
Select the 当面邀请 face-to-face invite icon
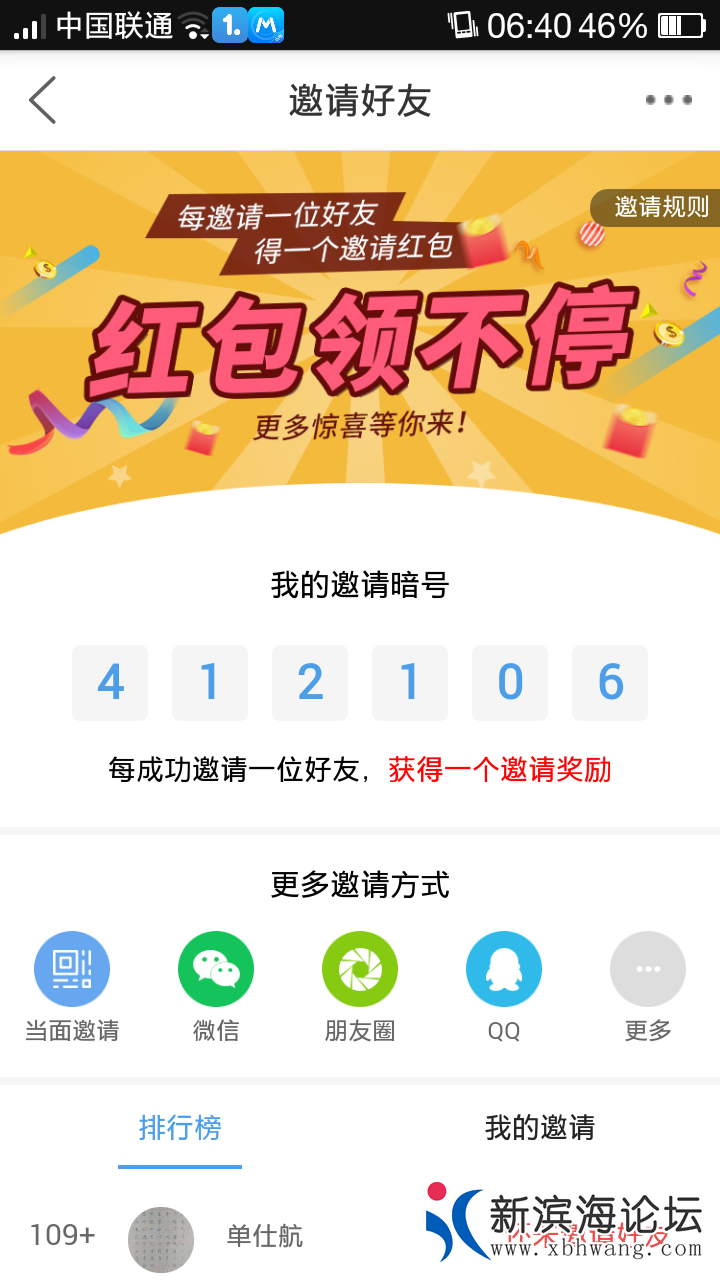click(72, 968)
